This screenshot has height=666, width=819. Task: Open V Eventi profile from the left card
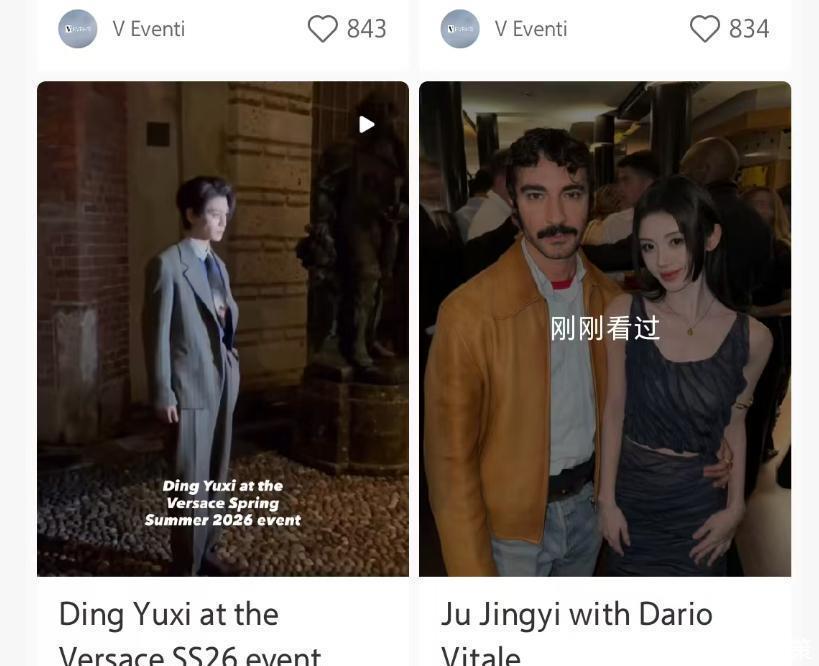[78, 29]
